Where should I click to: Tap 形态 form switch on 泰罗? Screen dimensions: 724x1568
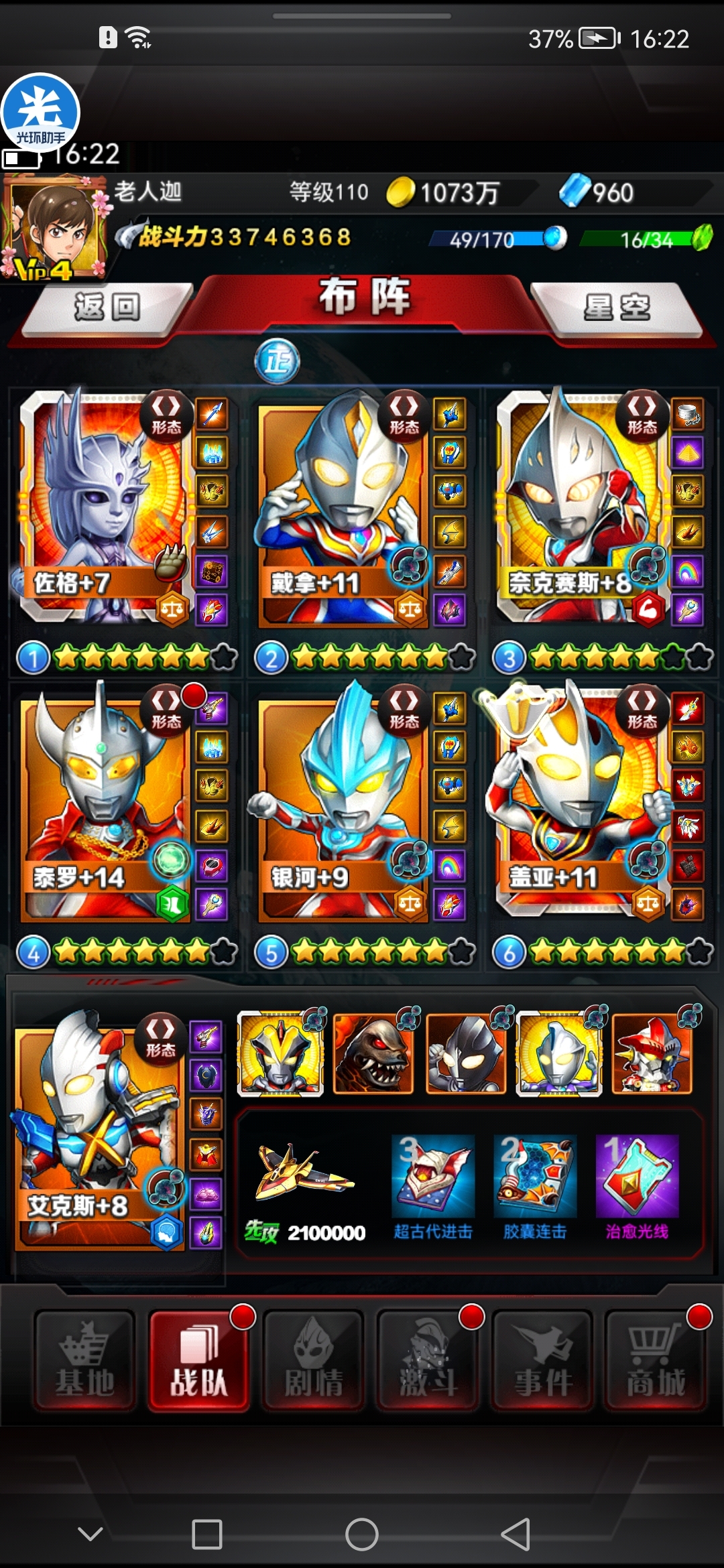click(x=166, y=710)
